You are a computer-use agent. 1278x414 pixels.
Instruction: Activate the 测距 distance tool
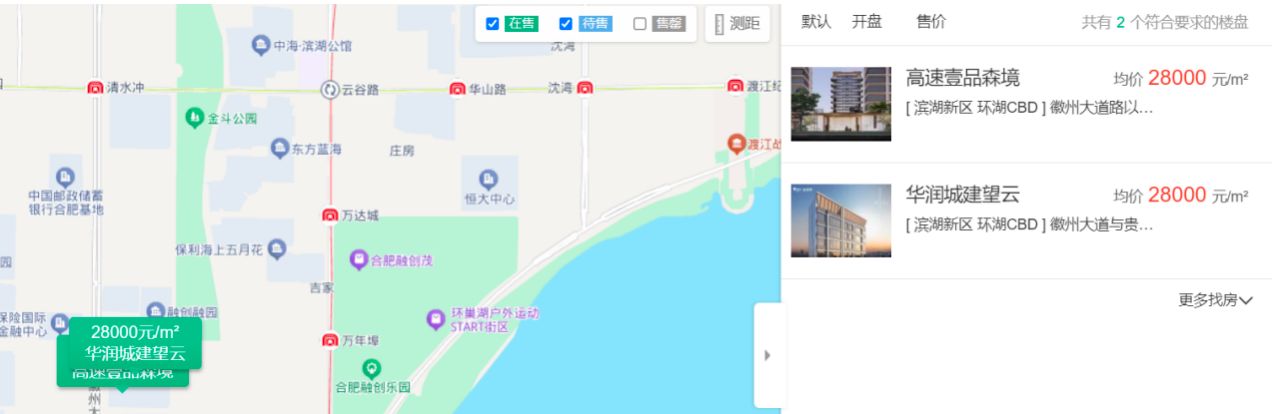[737, 24]
